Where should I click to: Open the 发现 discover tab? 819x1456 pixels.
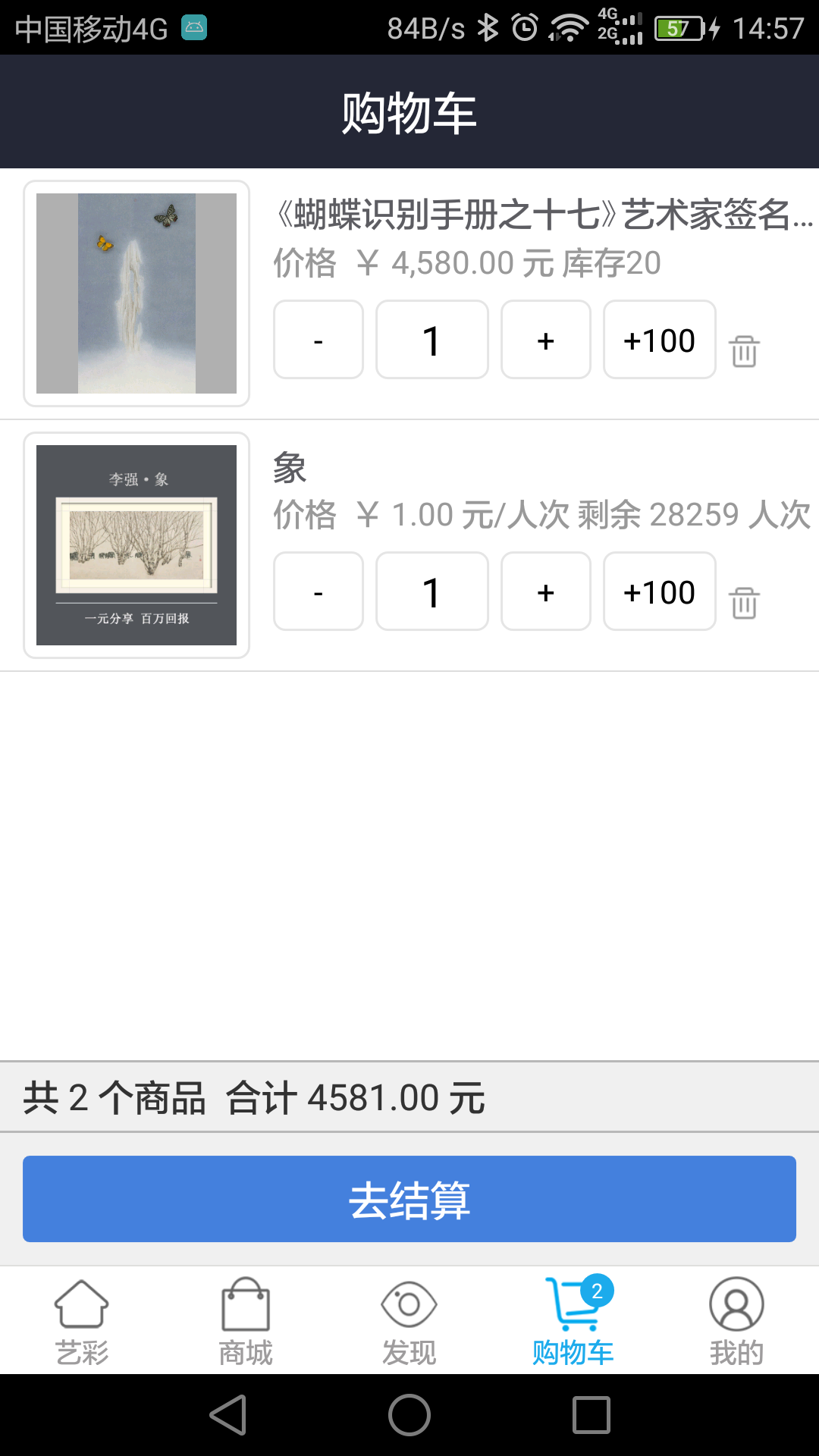tap(409, 1321)
